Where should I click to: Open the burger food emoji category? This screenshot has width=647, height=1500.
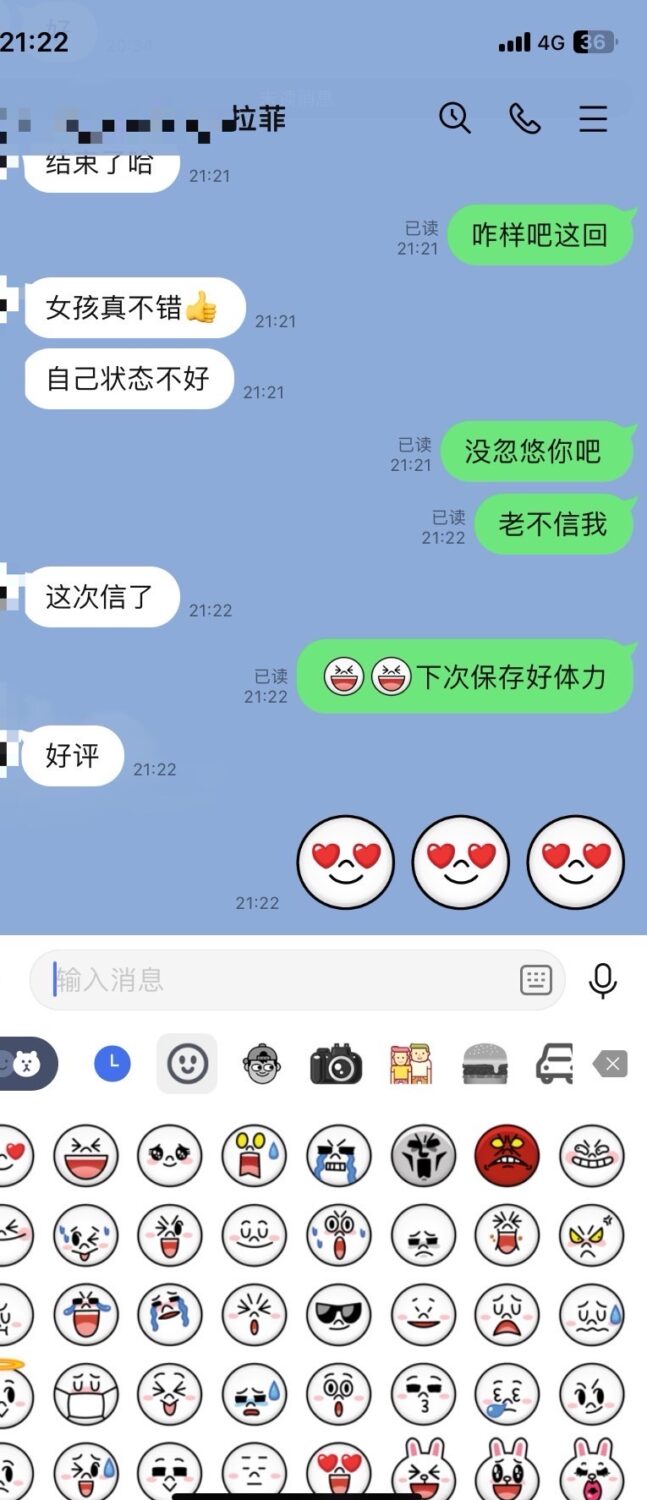(485, 1064)
